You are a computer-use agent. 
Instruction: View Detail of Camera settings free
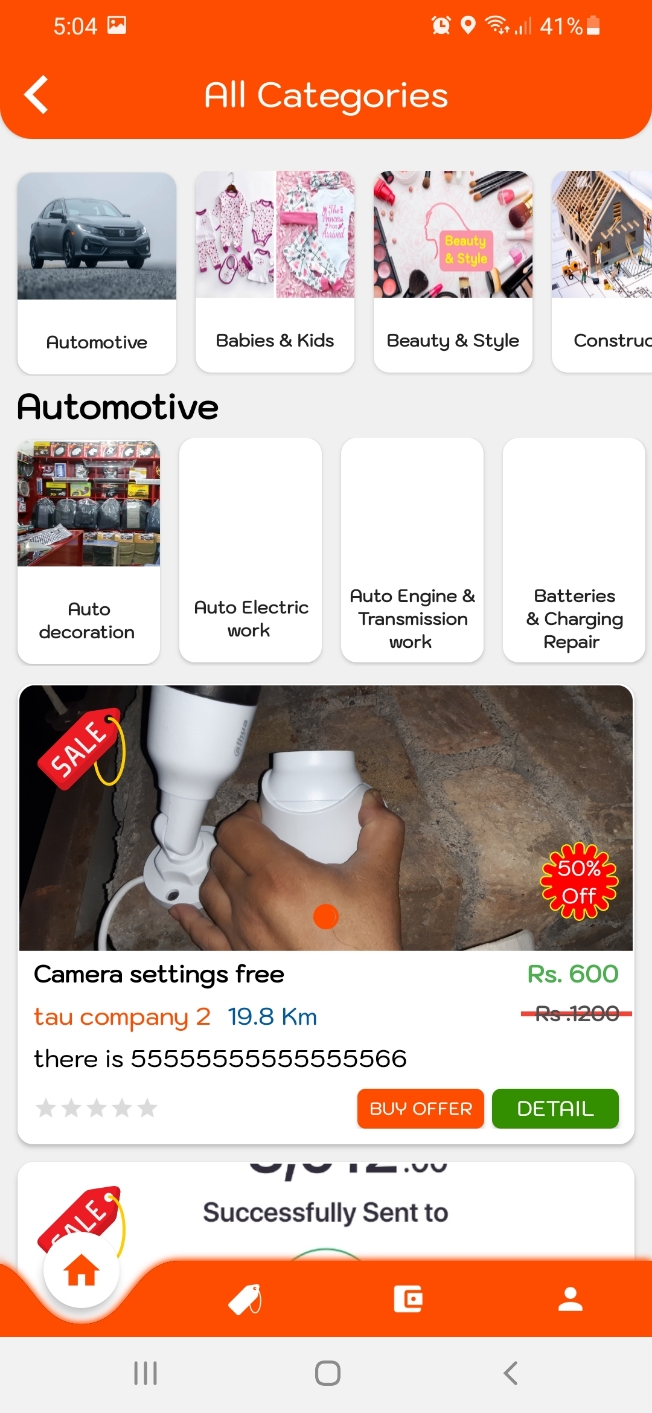click(555, 1108)
